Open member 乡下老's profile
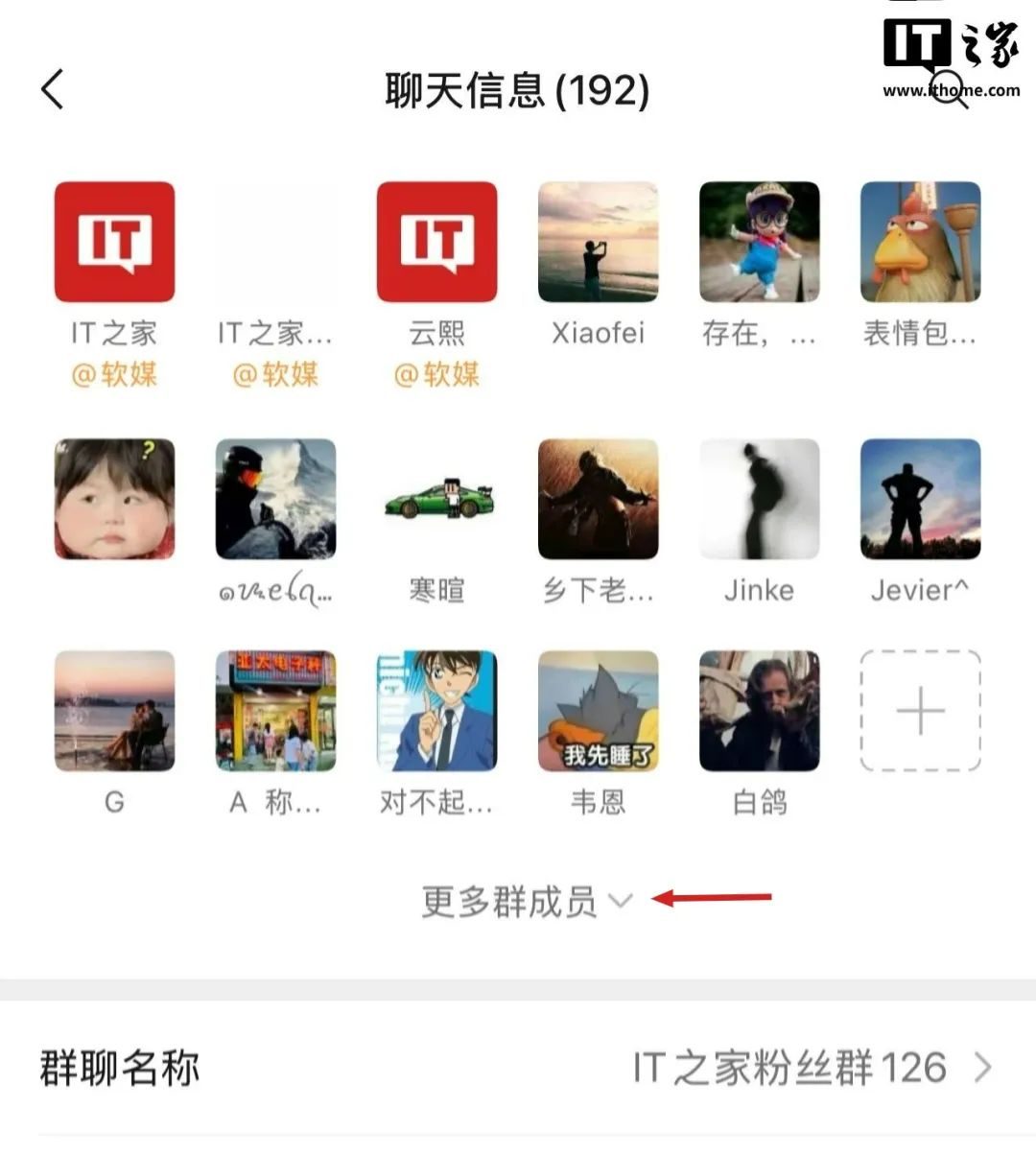 (598, 500)
